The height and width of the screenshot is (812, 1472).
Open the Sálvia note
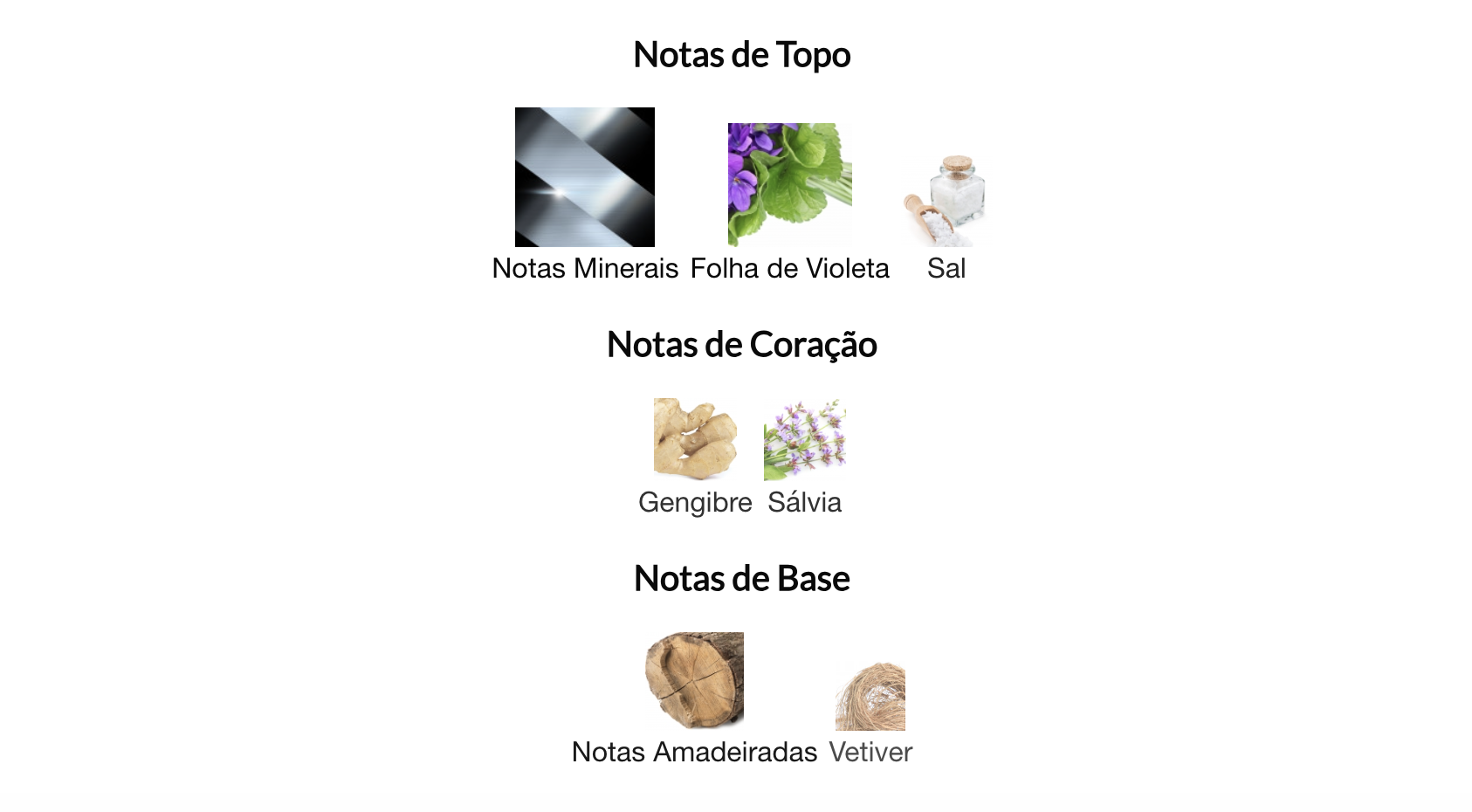click(804, 441)
